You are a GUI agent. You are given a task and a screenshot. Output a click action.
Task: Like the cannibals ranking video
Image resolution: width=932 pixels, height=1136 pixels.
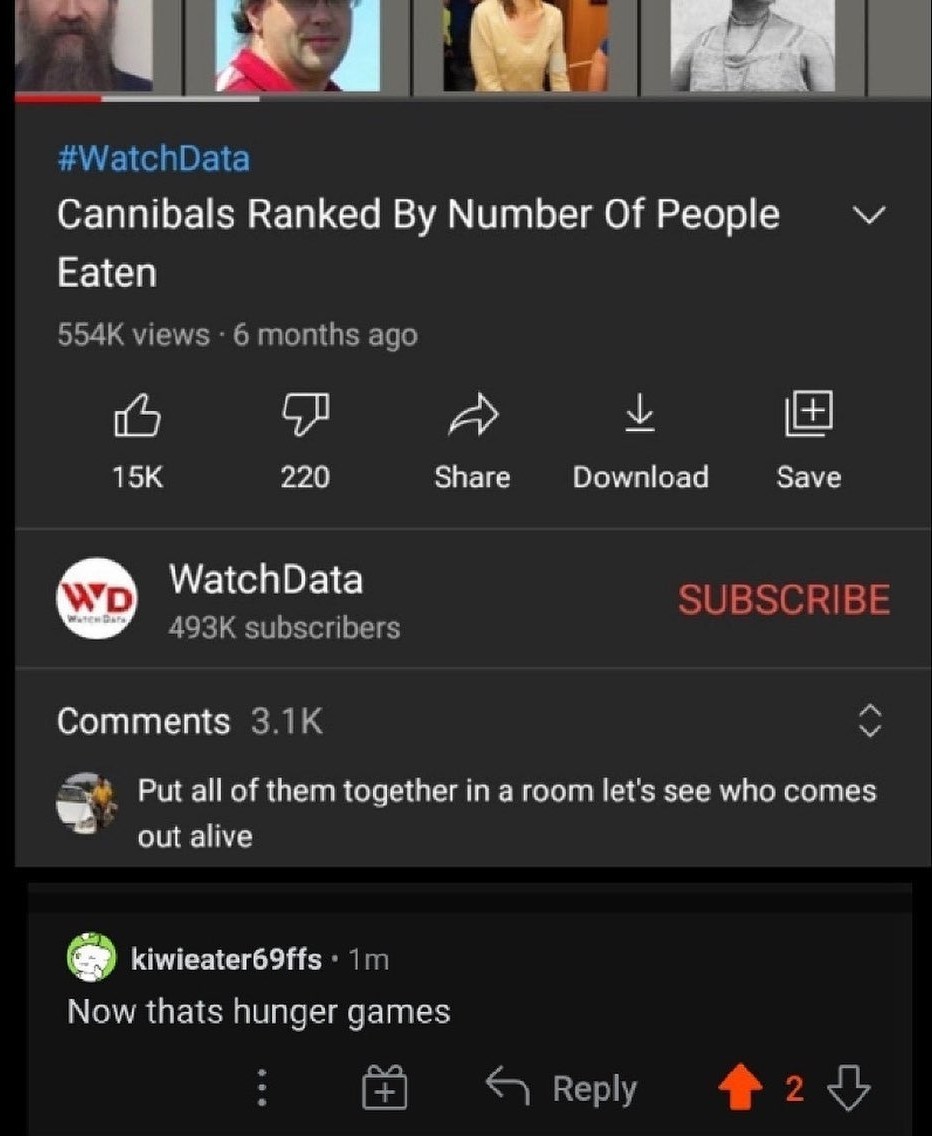[x=137, y=416]
